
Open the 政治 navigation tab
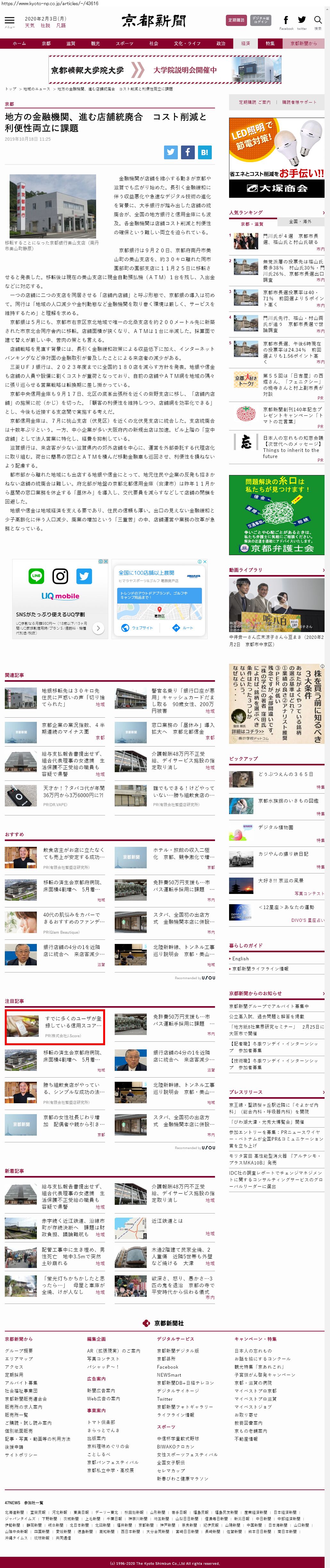pyautogui.click(x=221, y=43)
